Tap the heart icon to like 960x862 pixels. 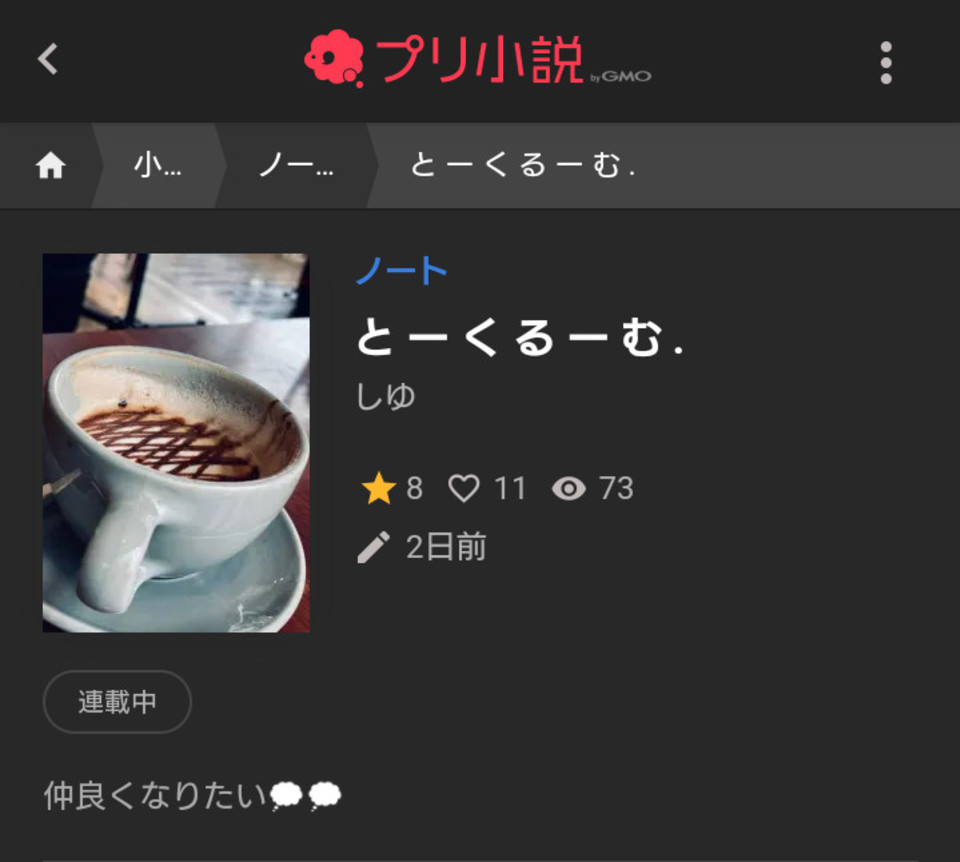pyautogui.click(x=463, y=488)
